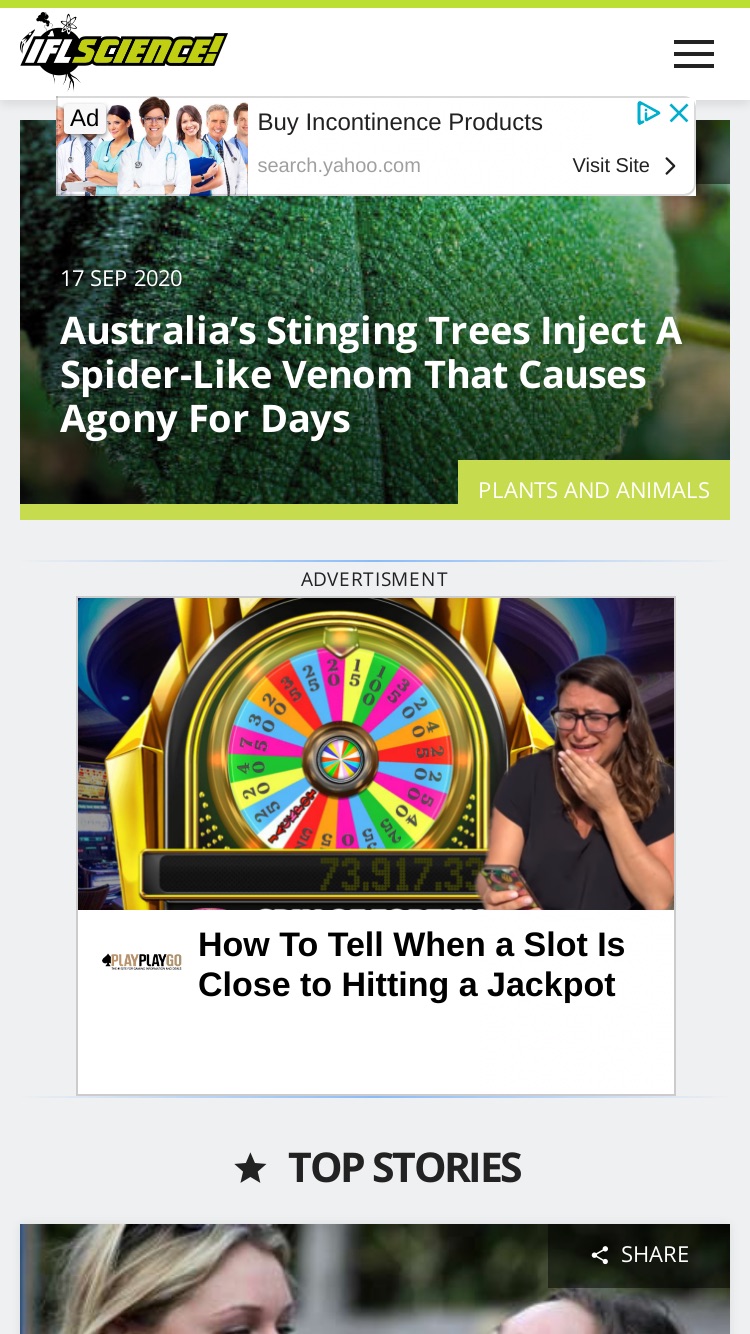This screenshot has height=1334, width=750.
Task: Open the AdChoices info icon
Action: pyautogui.click(x=648, y=113)
